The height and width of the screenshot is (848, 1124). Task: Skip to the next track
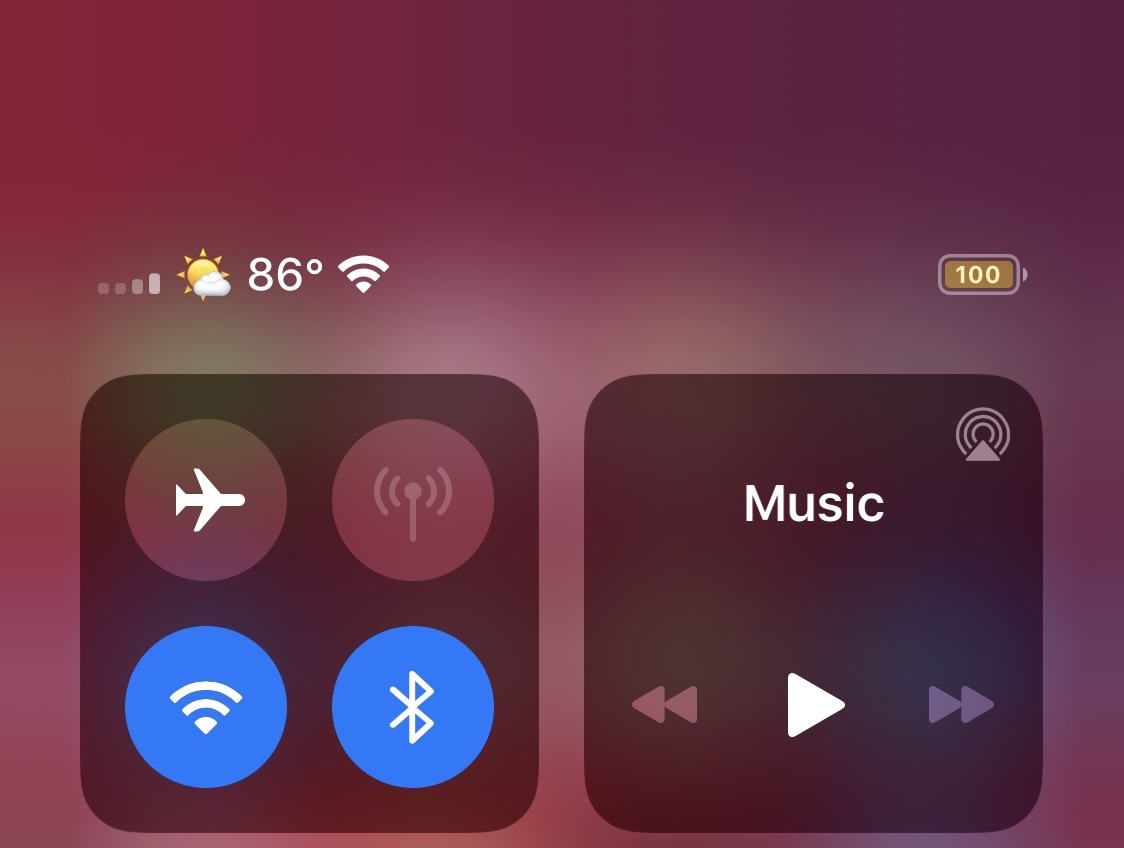(x=961, y=705)
